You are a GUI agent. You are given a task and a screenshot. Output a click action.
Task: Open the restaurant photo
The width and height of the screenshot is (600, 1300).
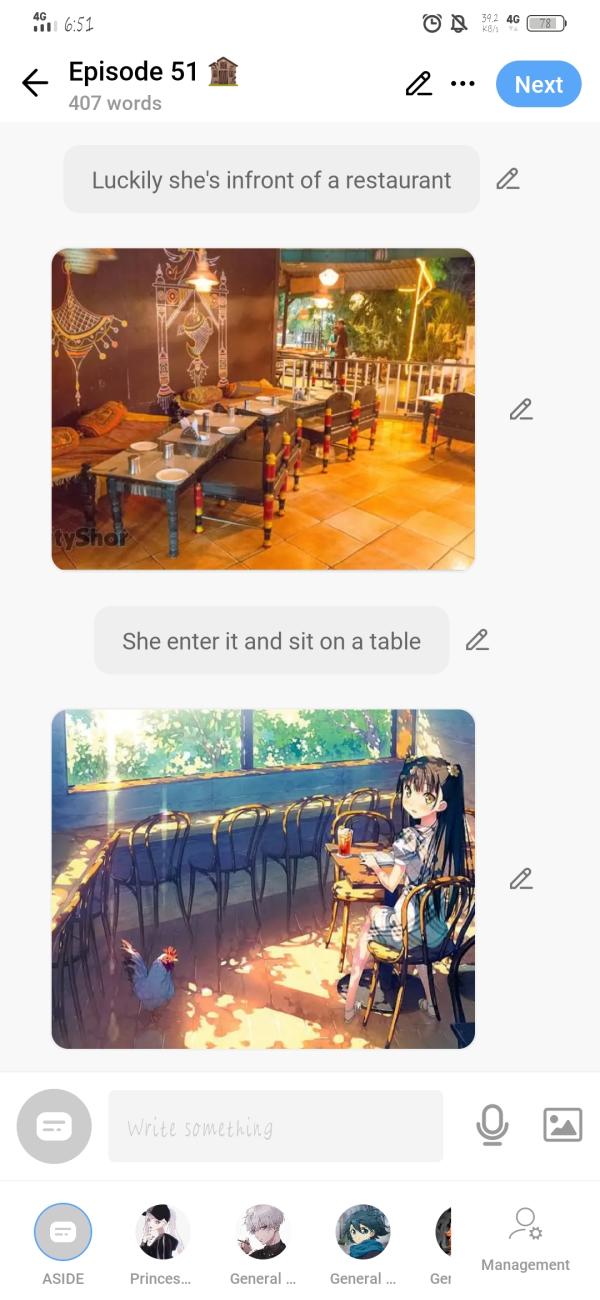pyautogui.click(x=263, y=409)
